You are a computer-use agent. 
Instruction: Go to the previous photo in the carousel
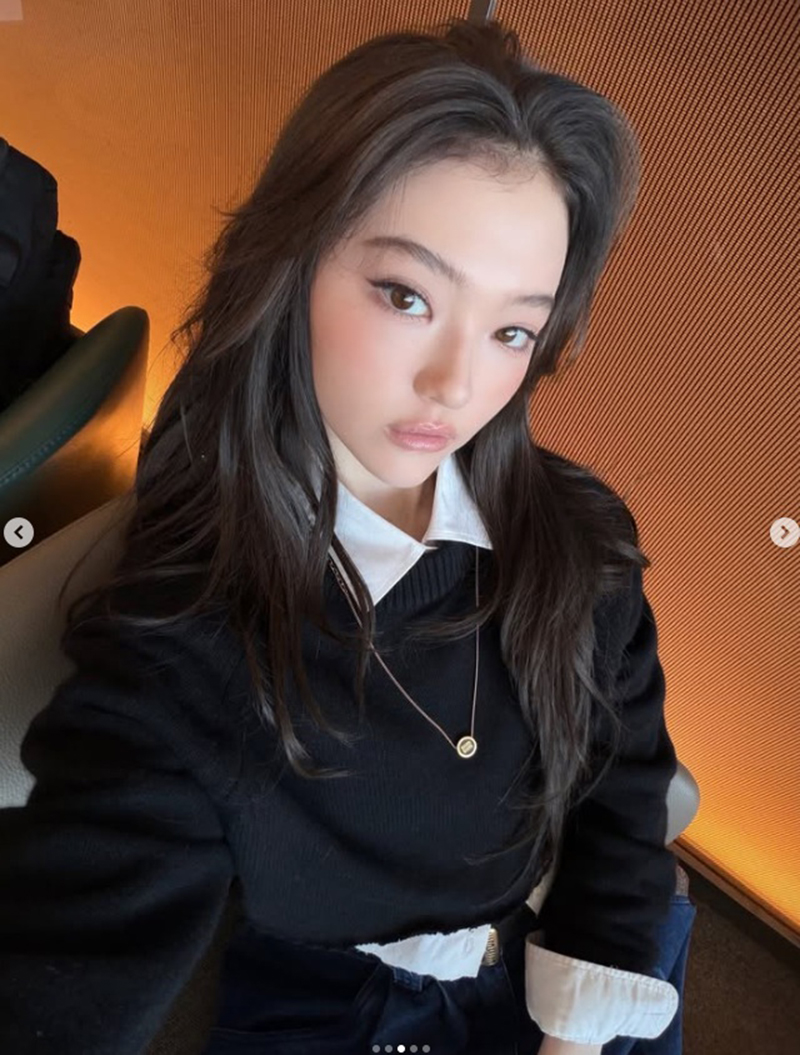[x=18, y=532]
